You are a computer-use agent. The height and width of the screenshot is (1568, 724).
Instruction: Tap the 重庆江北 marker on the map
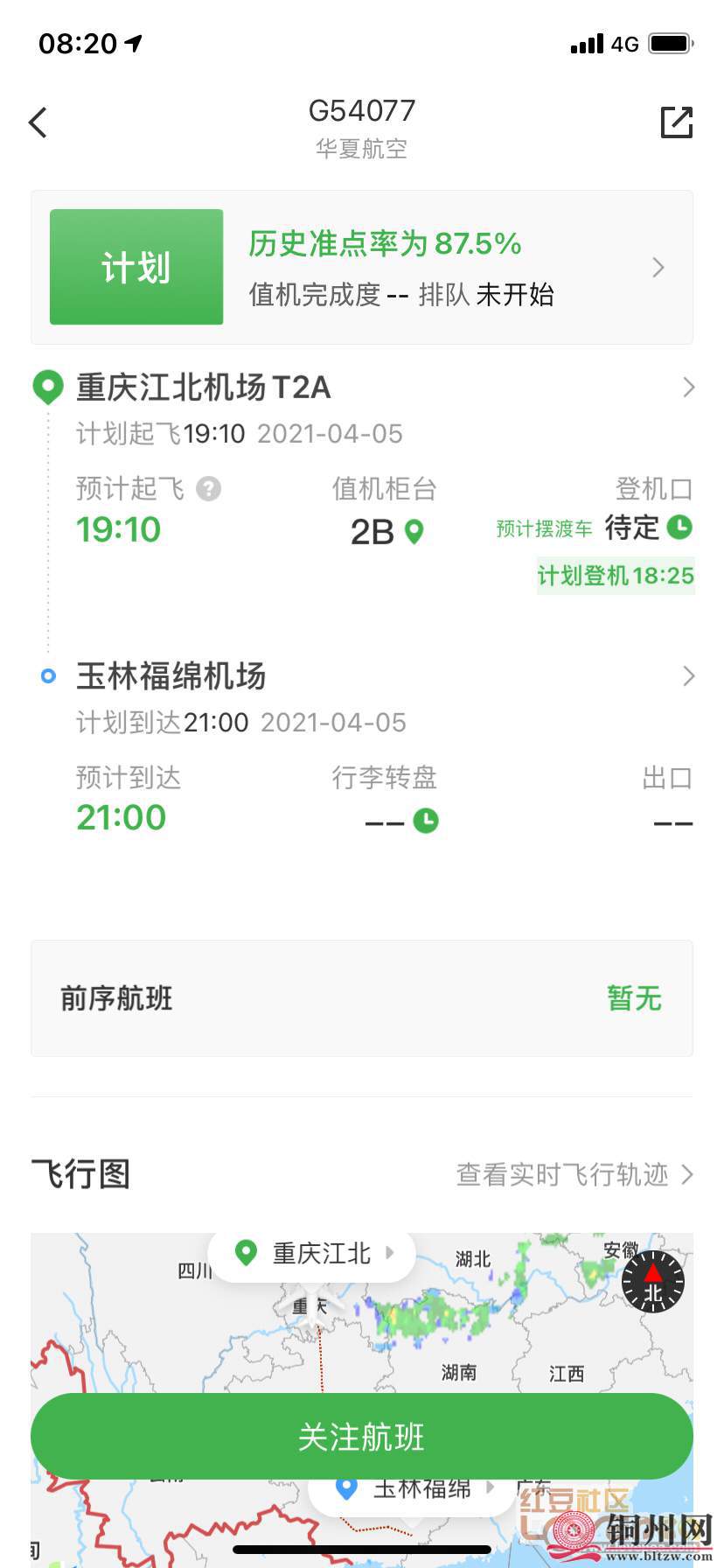[x=311, y=1254]
